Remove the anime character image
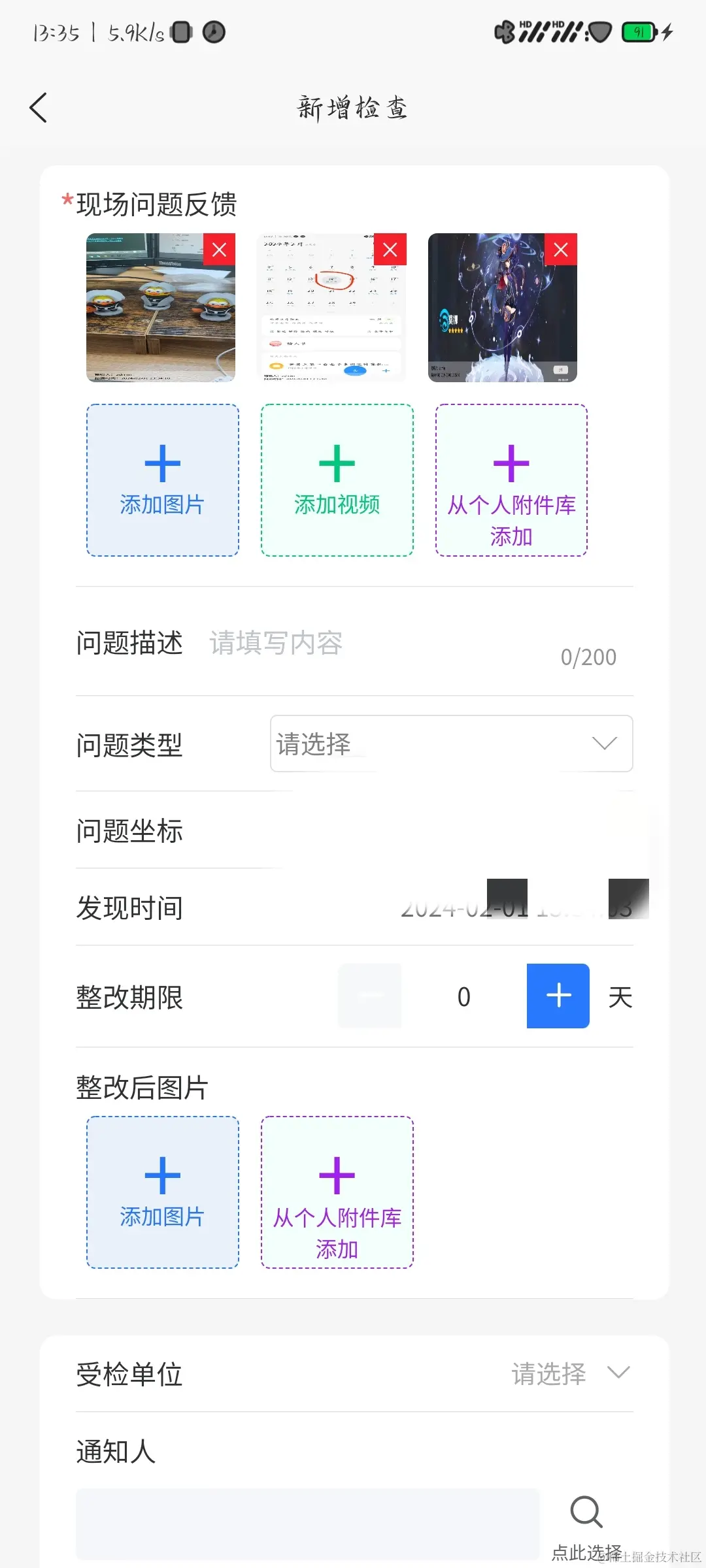 coord(561,250)
